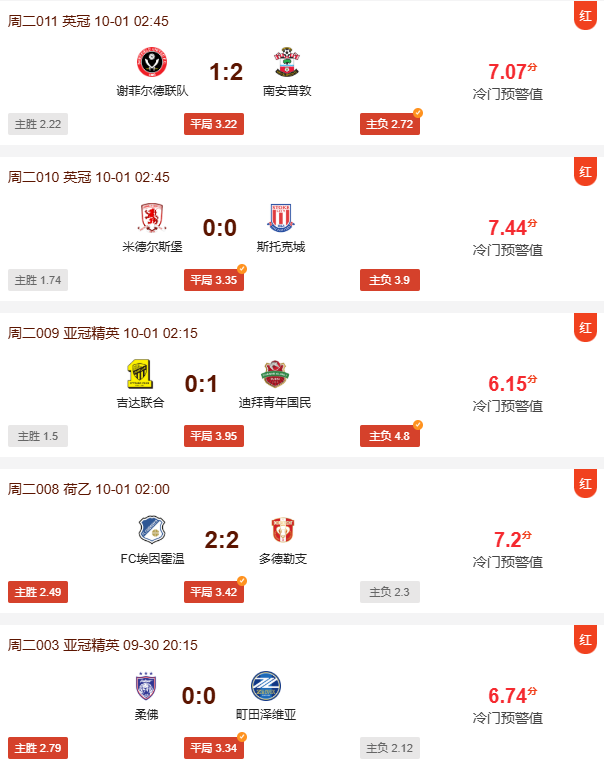Open the 吉达联合 vs 迪拜青年国民 match

201,384
